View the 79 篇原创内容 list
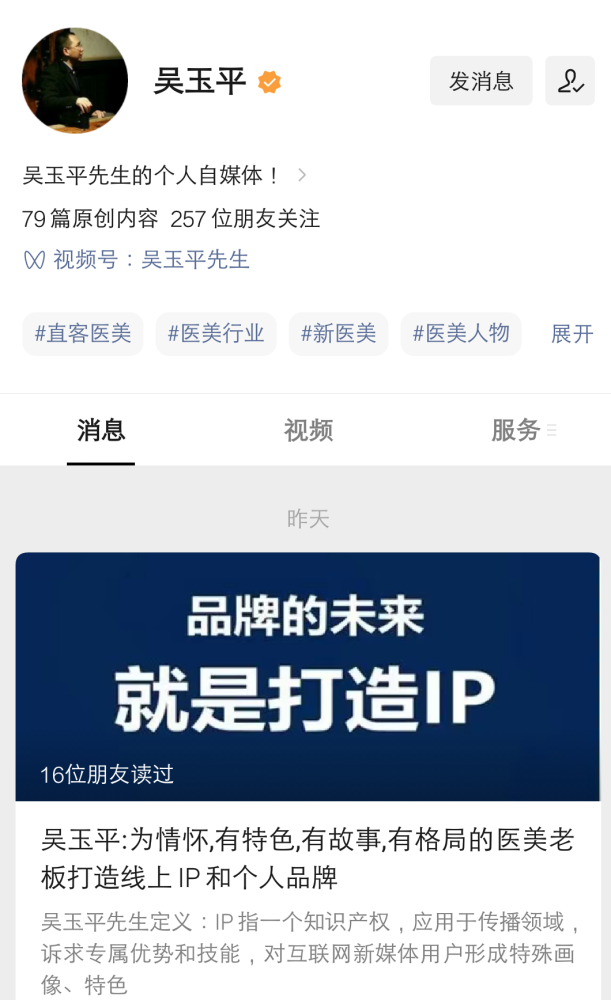 click(90, 219)
